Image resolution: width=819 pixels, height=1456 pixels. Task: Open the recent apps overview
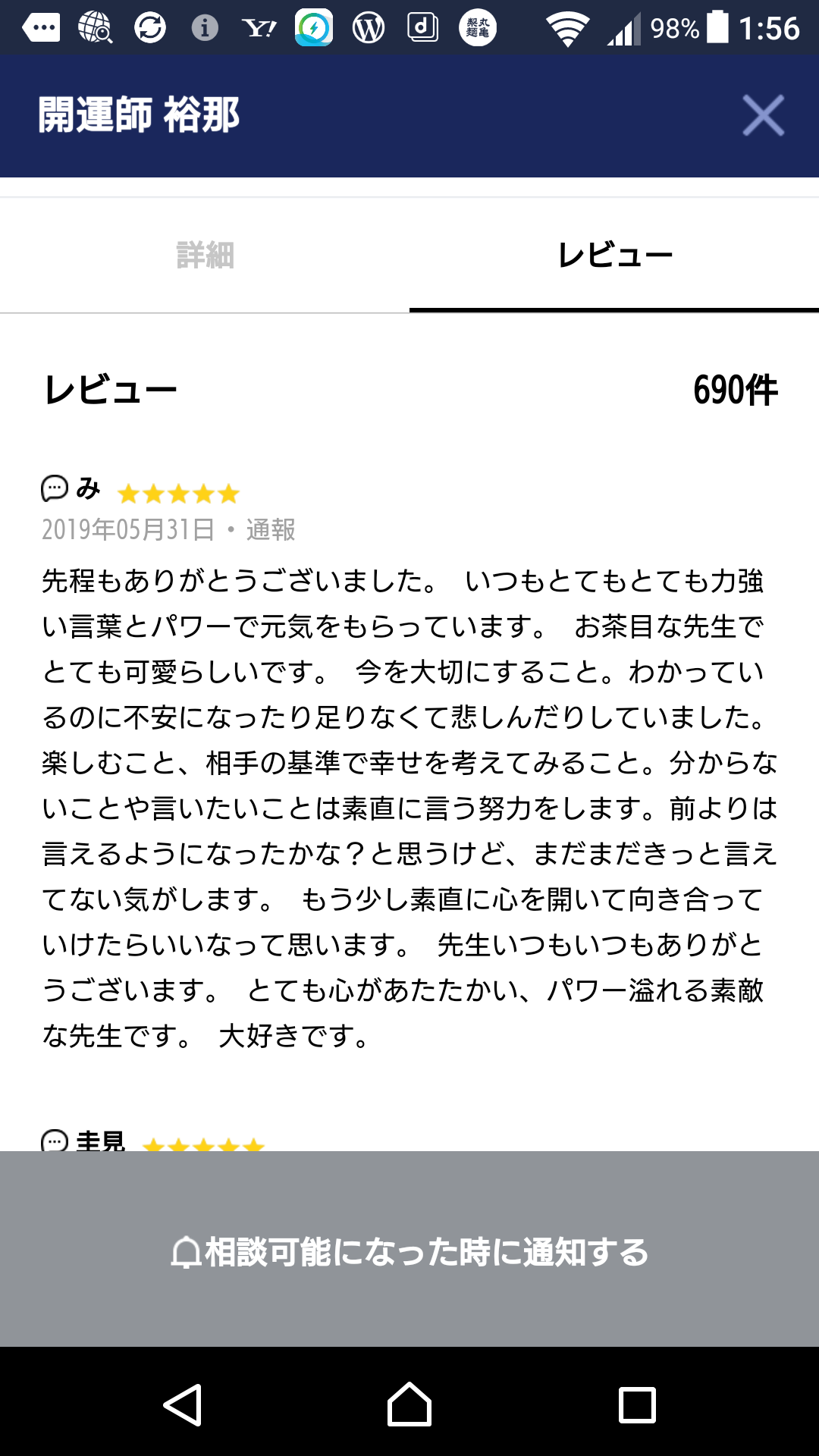[637, 1404]
